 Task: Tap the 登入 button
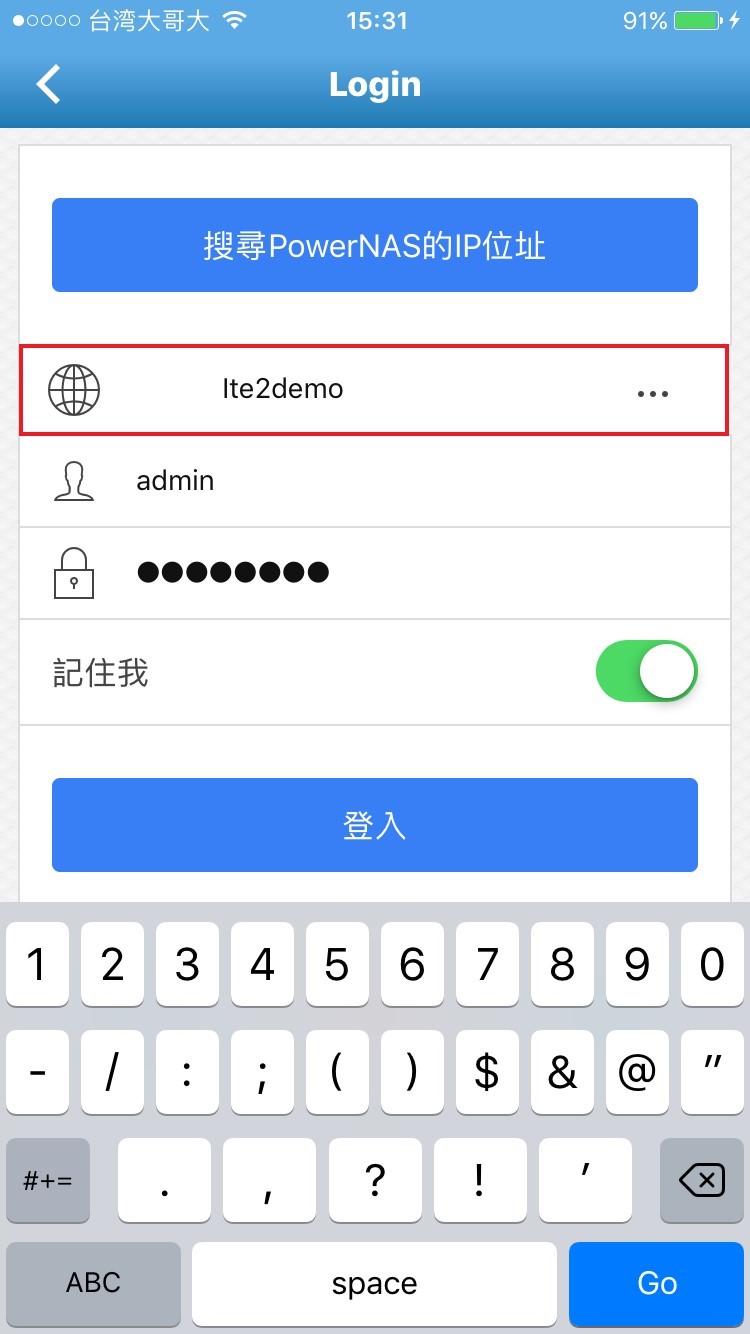[375, 825]
